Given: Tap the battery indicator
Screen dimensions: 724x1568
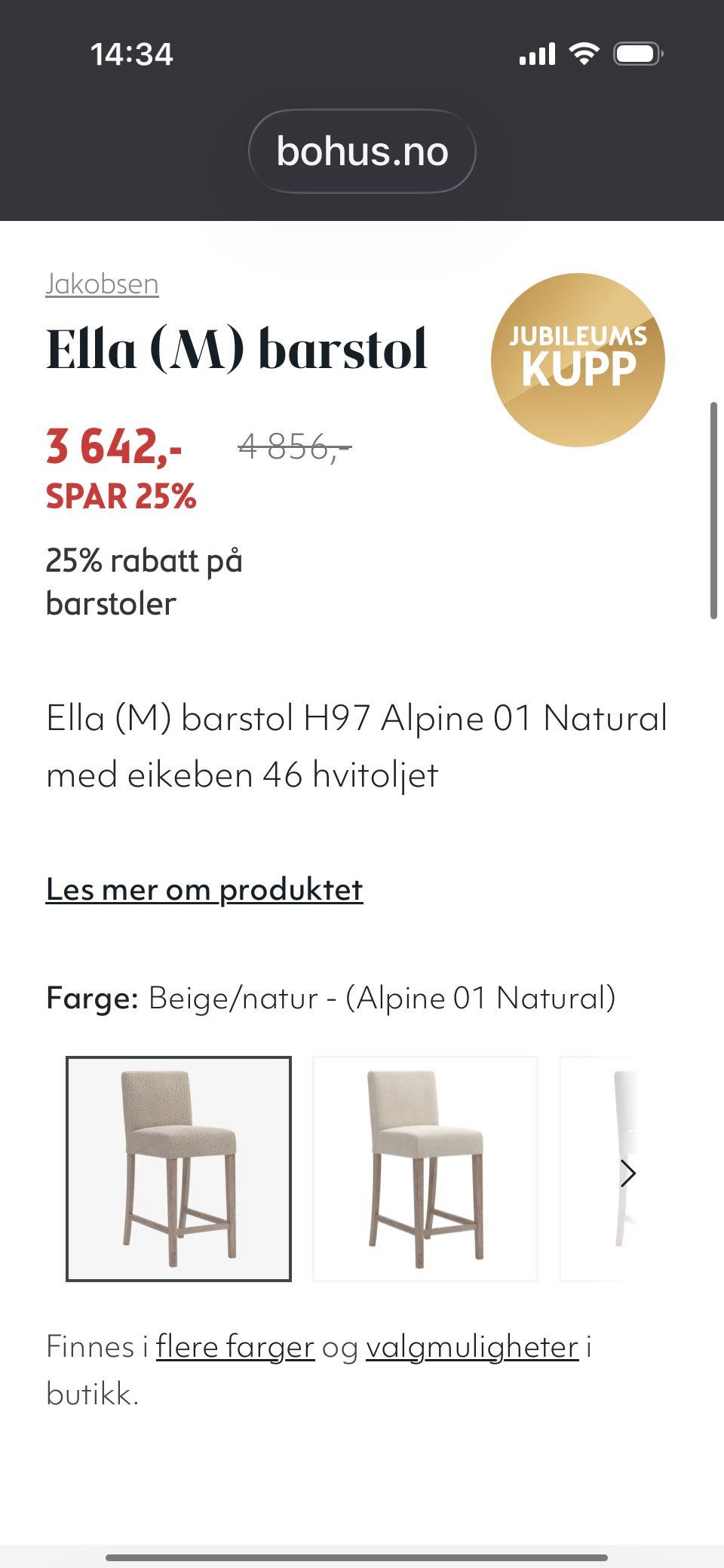Looking at the screenshot, I should click(636, 53).
